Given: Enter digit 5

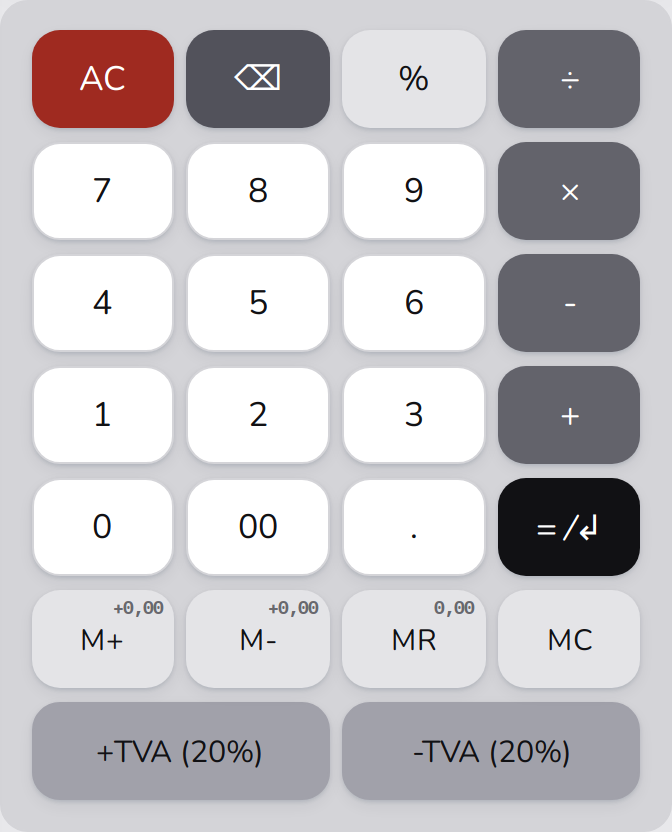Looking at the screenshot, I should (257, 303).
